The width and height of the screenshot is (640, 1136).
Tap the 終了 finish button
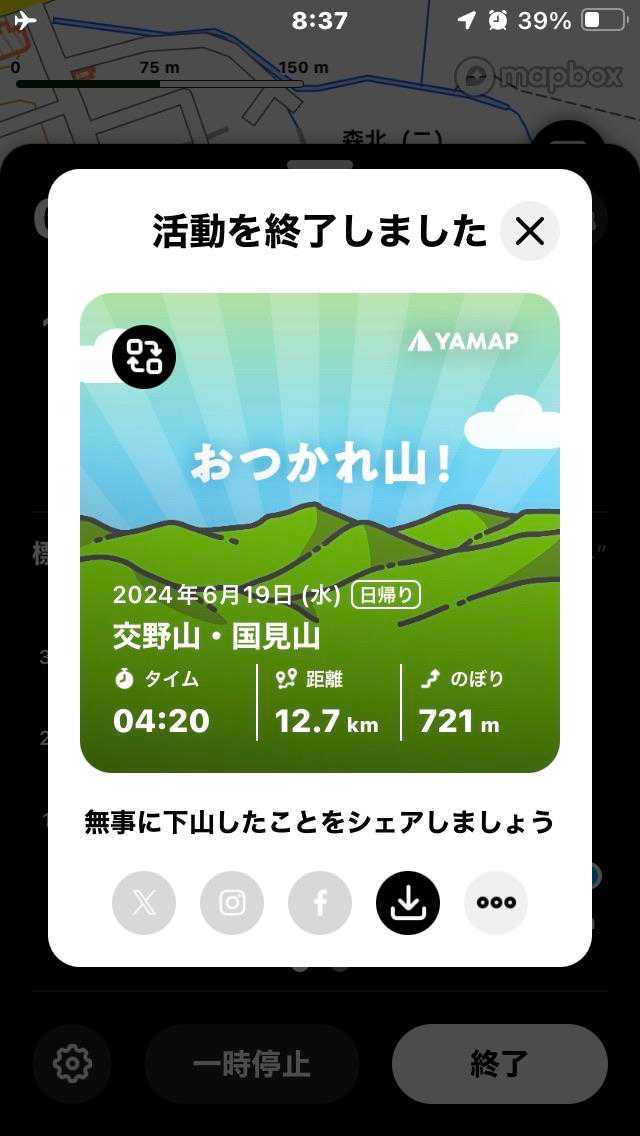pyautogui.click(x=499, y=1063)
